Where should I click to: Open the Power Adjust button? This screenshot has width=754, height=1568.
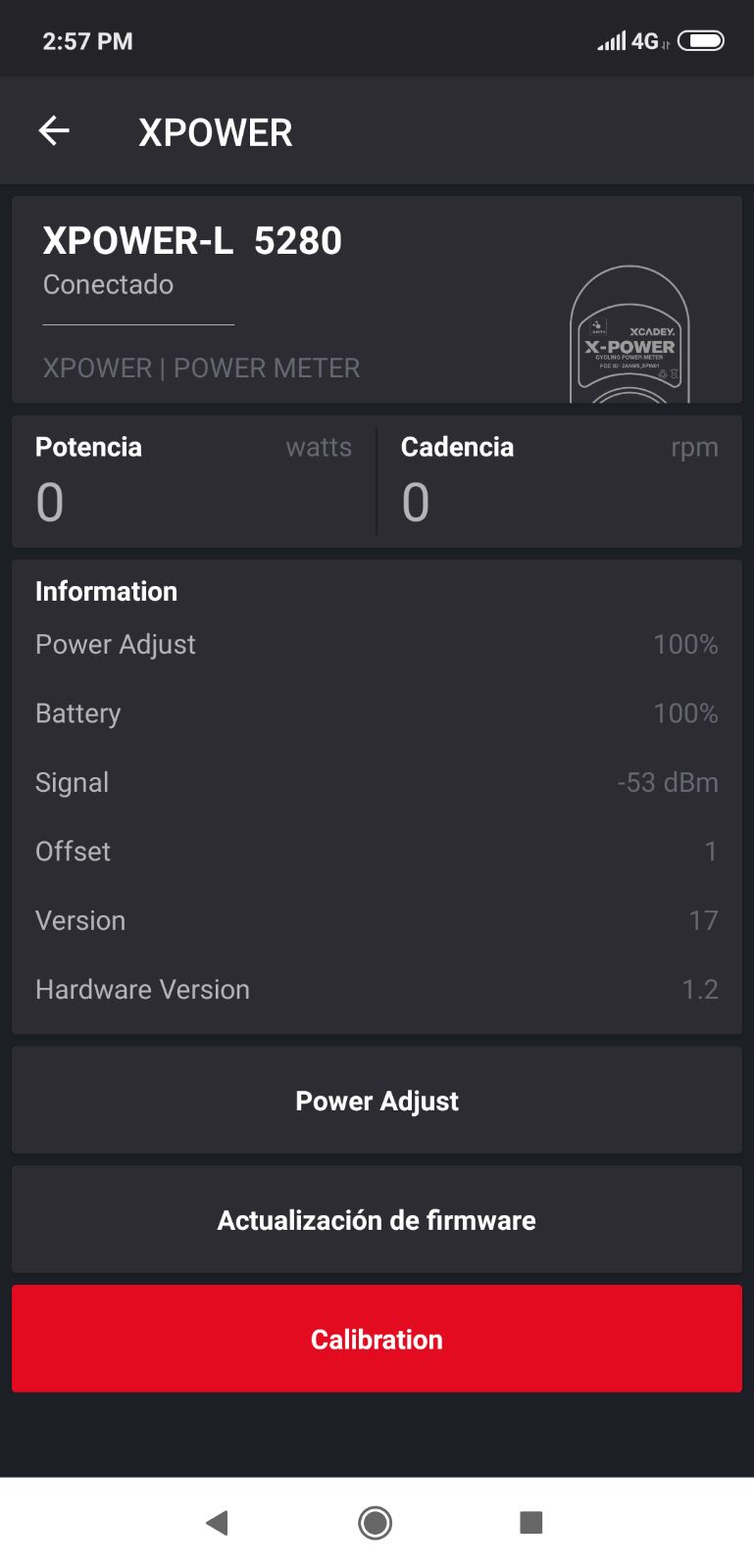click(377, 1101)
